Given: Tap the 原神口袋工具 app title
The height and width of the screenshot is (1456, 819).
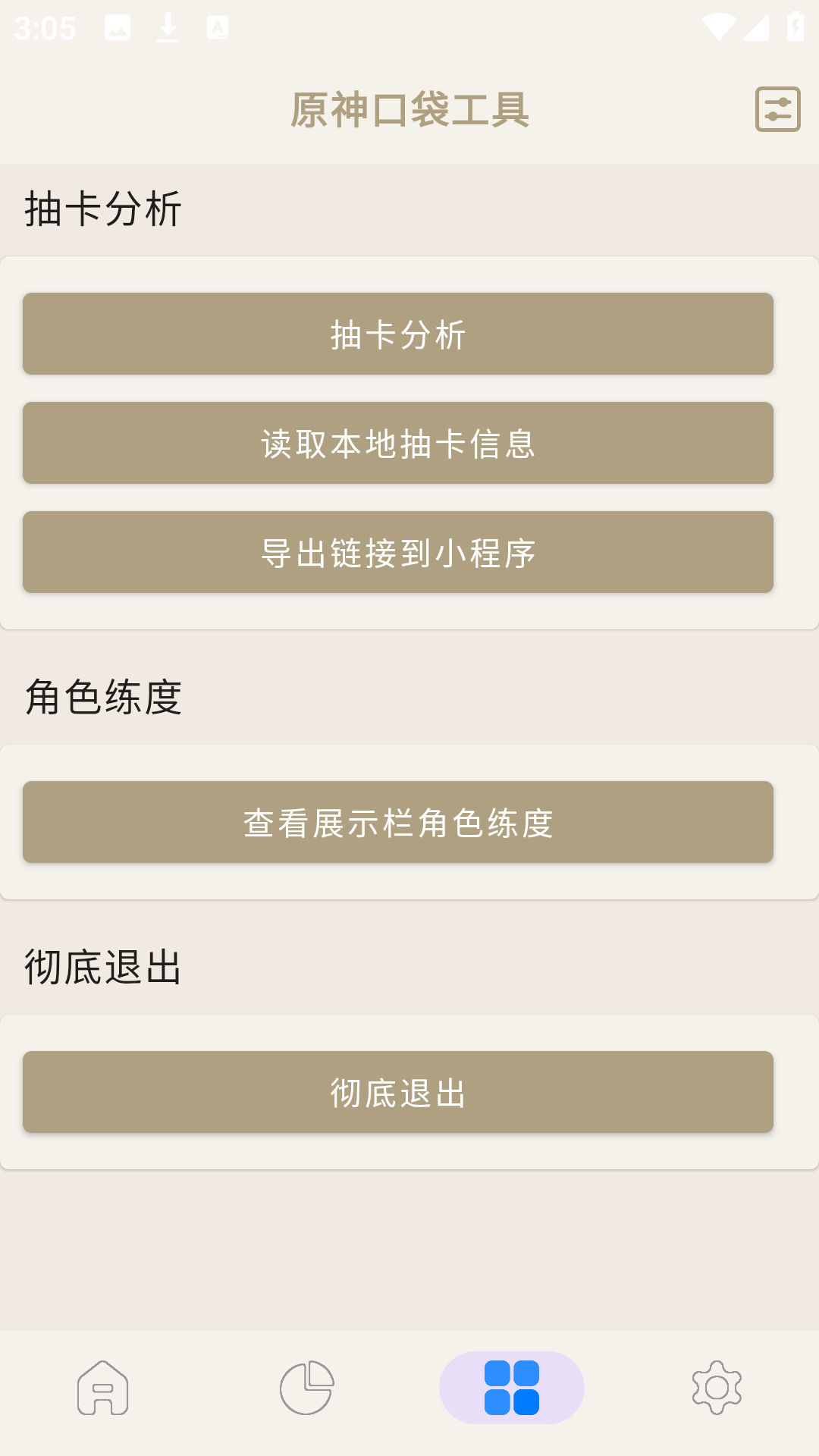Looking at the screenshot, I should pyautogui.click(x=409, y=109).
